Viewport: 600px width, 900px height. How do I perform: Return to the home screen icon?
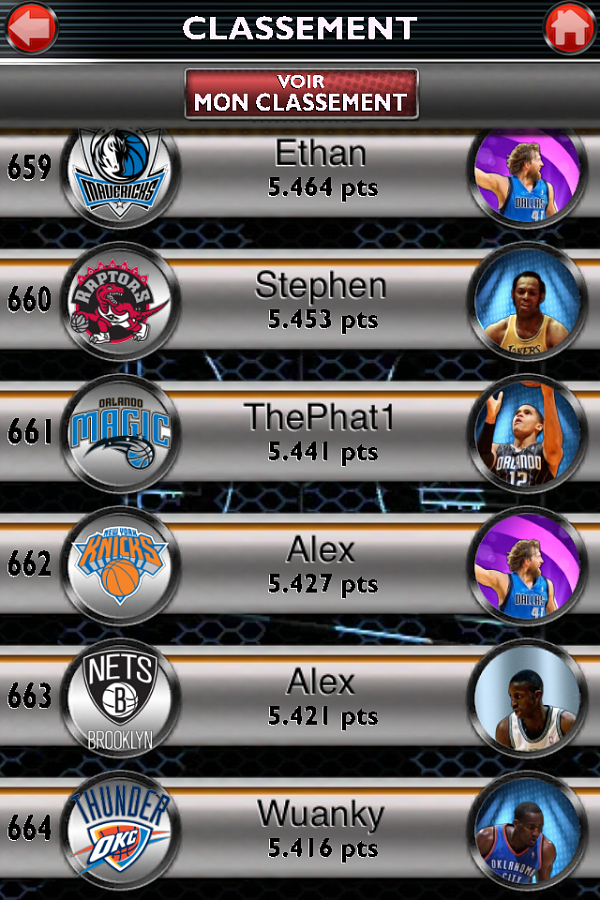coord(569,28)
